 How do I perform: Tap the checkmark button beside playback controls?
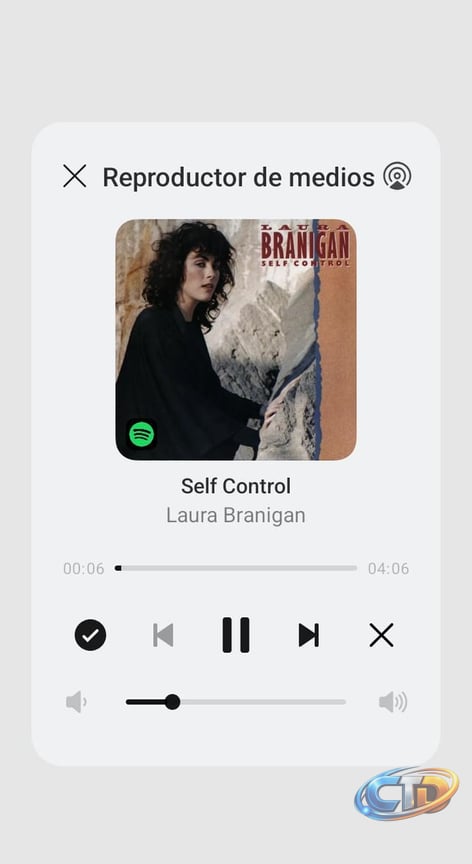90,635
